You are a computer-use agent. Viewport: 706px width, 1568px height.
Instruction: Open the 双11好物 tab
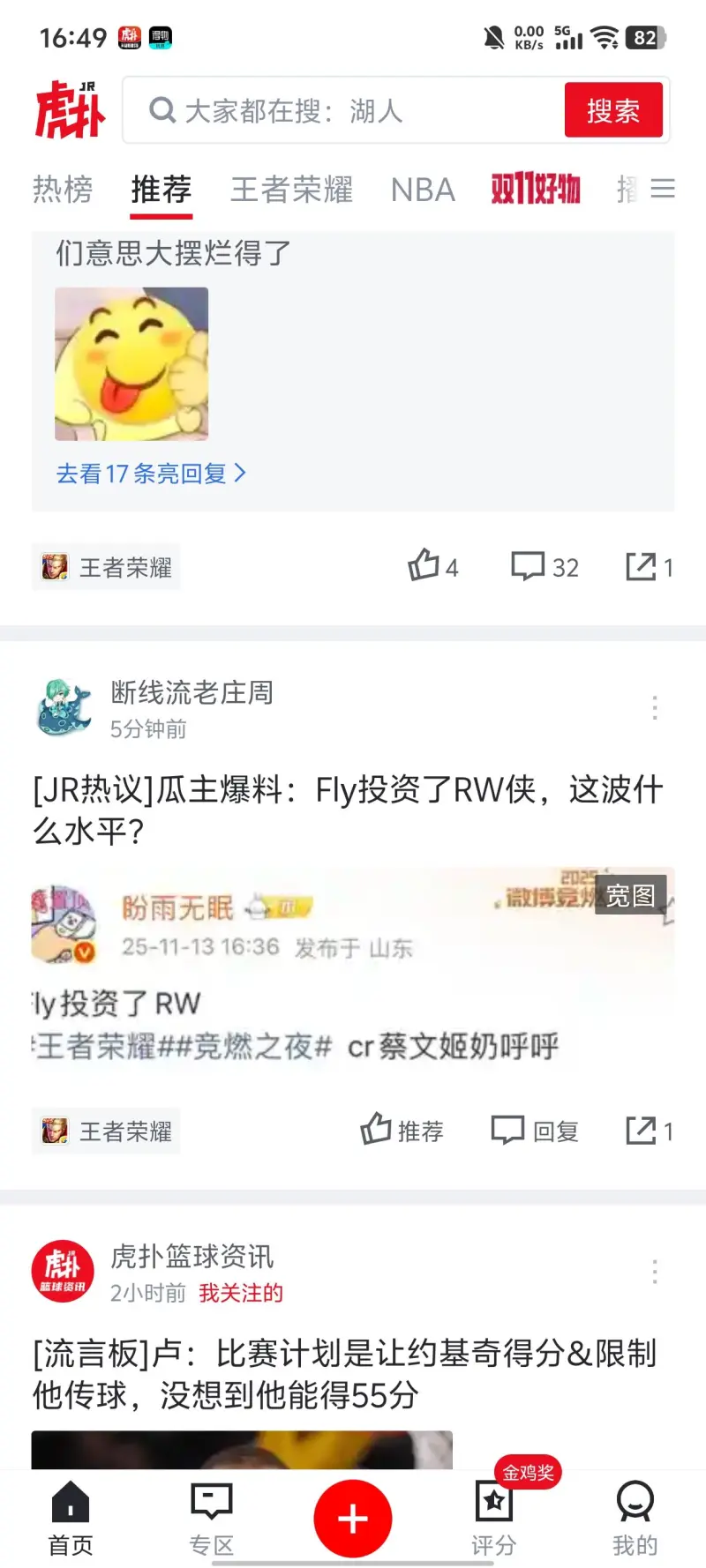[535, 189]
